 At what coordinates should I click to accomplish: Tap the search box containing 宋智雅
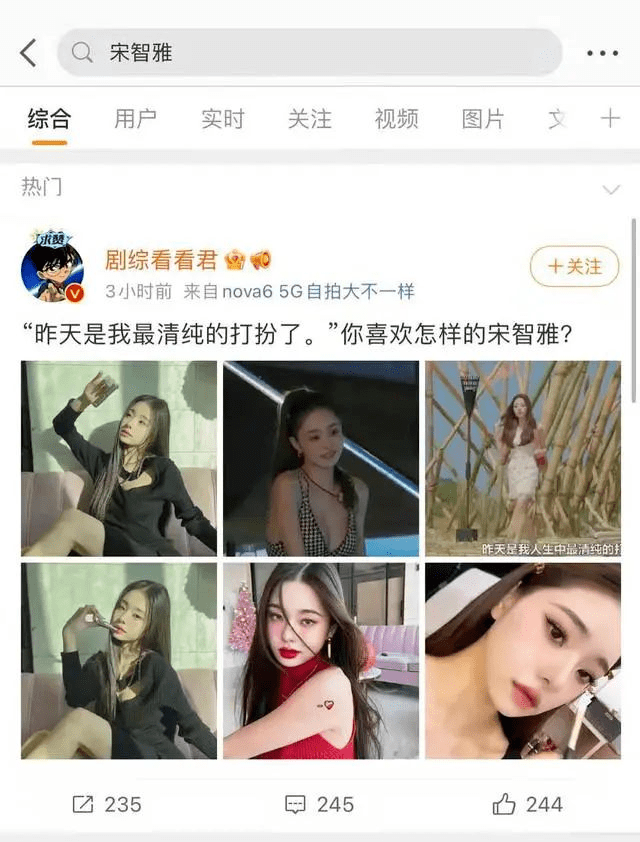click(x=310, y=53)
